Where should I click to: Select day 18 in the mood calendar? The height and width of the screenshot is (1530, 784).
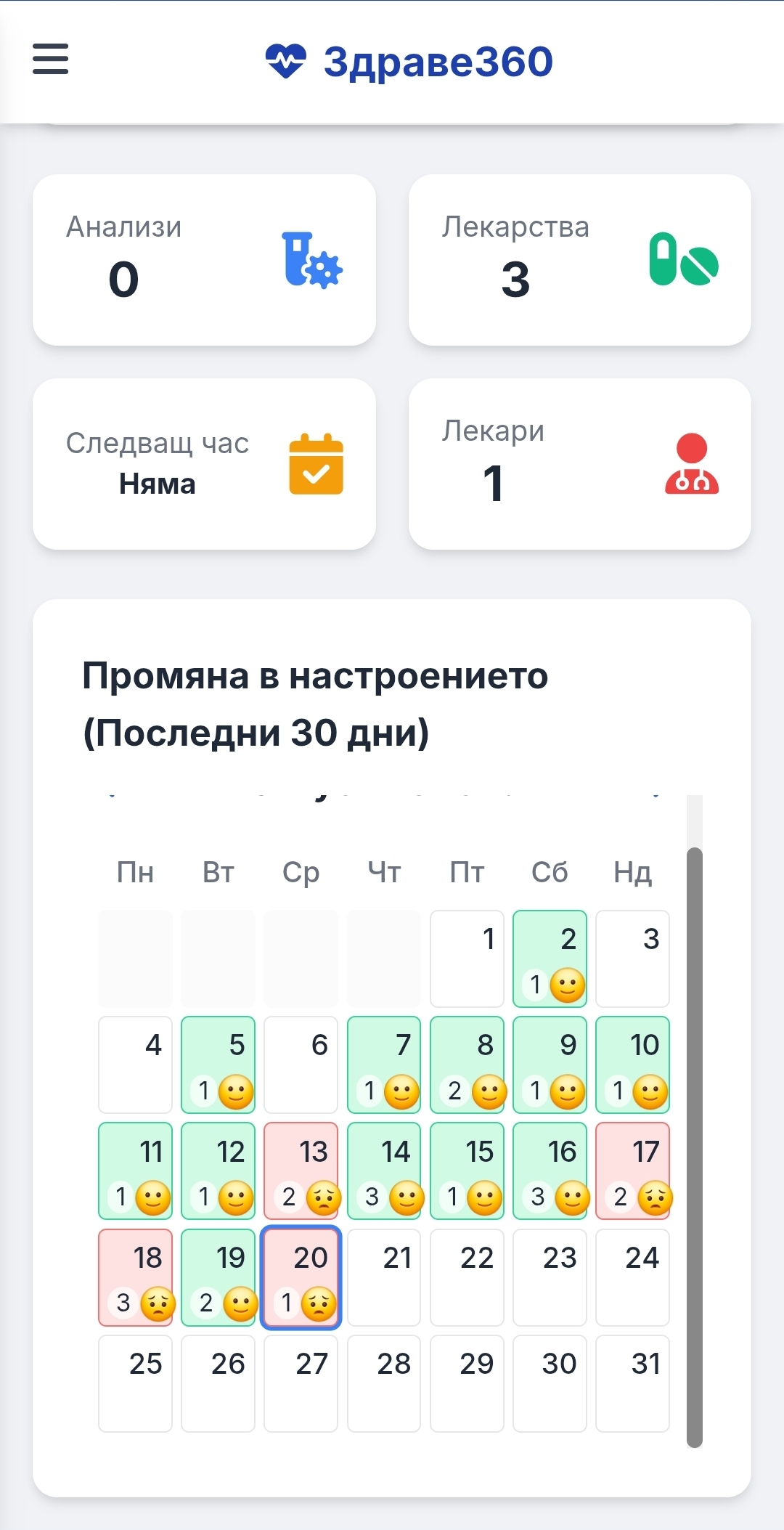pyautogui.click(x=135, y=1277)
